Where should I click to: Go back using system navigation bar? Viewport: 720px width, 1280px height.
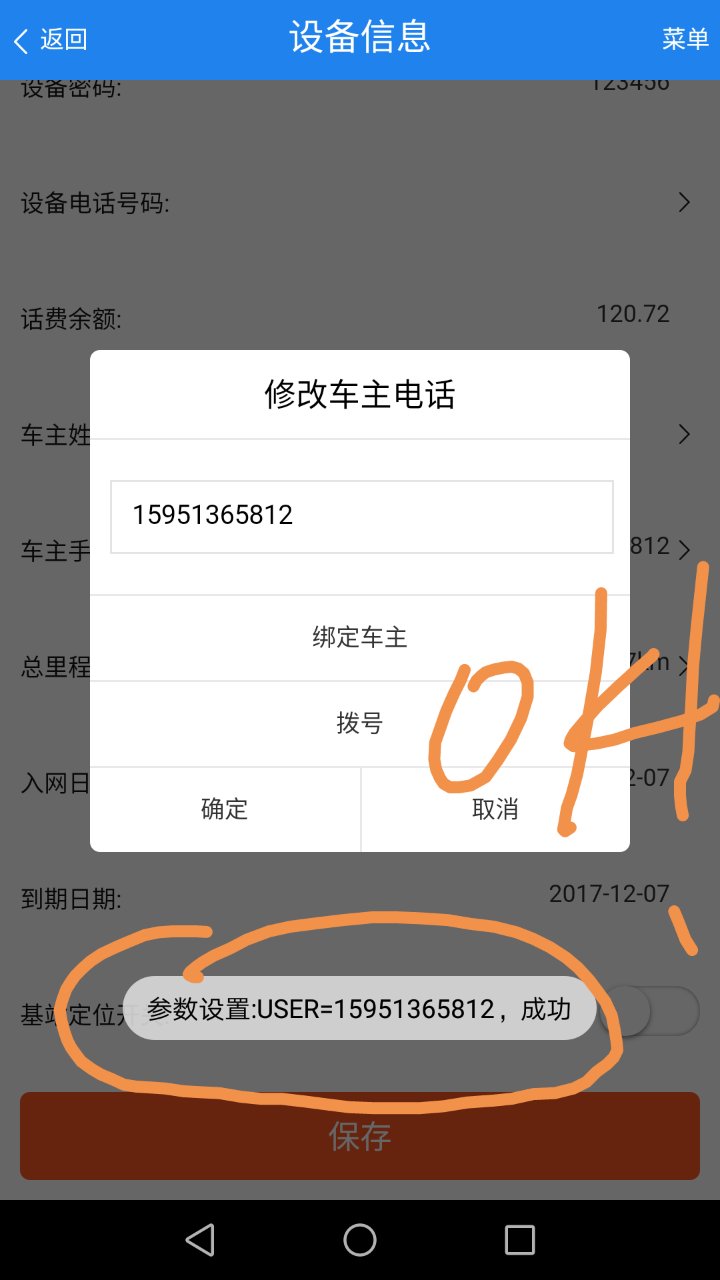click(200, 1240)
